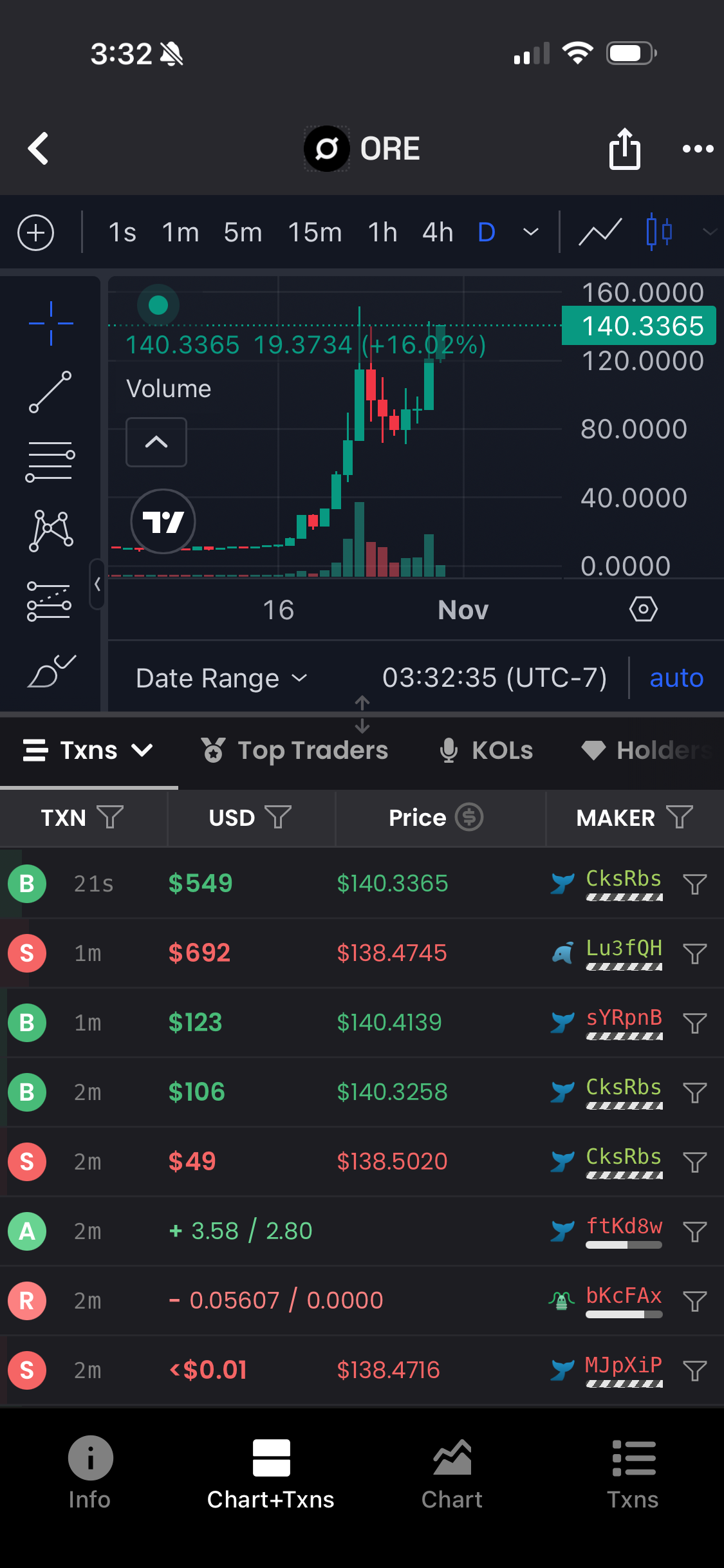Select the 1s chart interval
The width and height of the screenshot is (724, 1568).
122,232
